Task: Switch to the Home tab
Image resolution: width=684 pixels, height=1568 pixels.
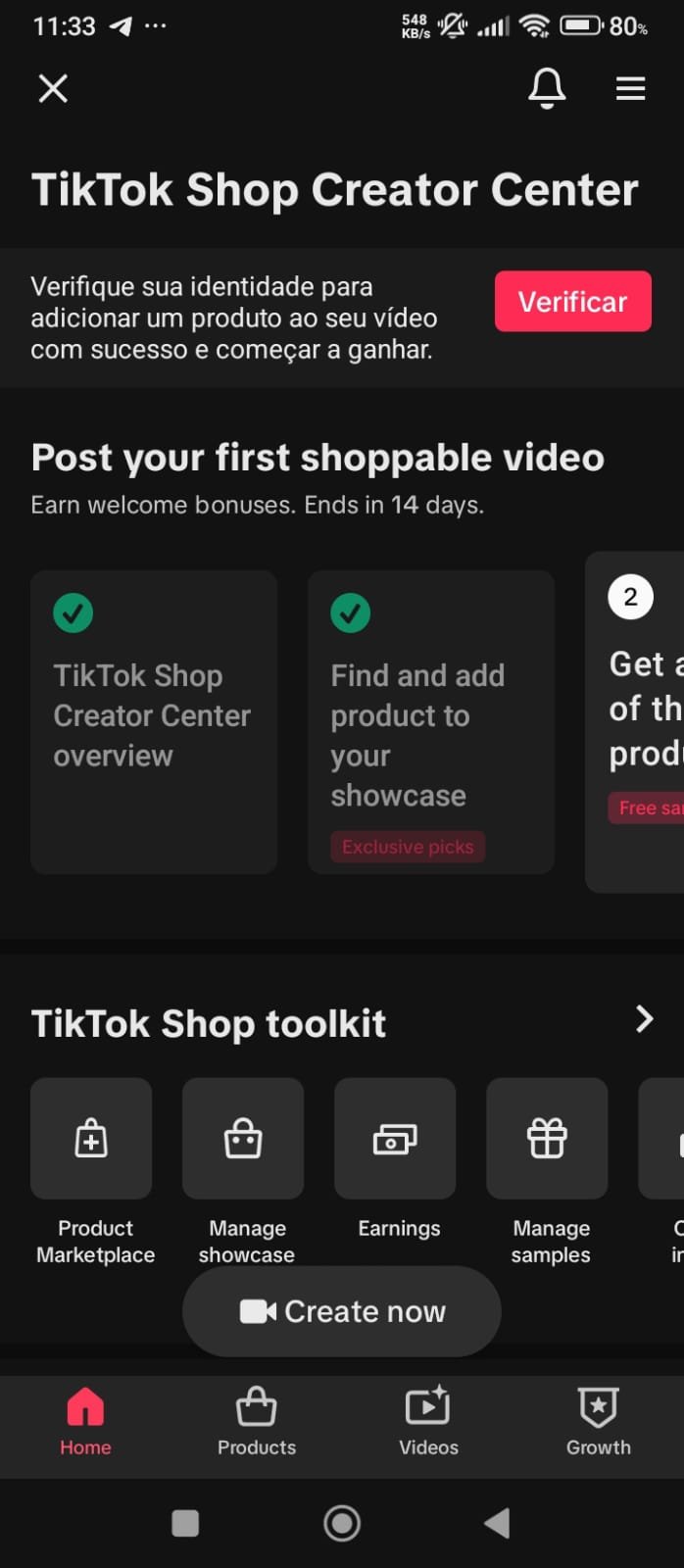Action: point(85,1423)
